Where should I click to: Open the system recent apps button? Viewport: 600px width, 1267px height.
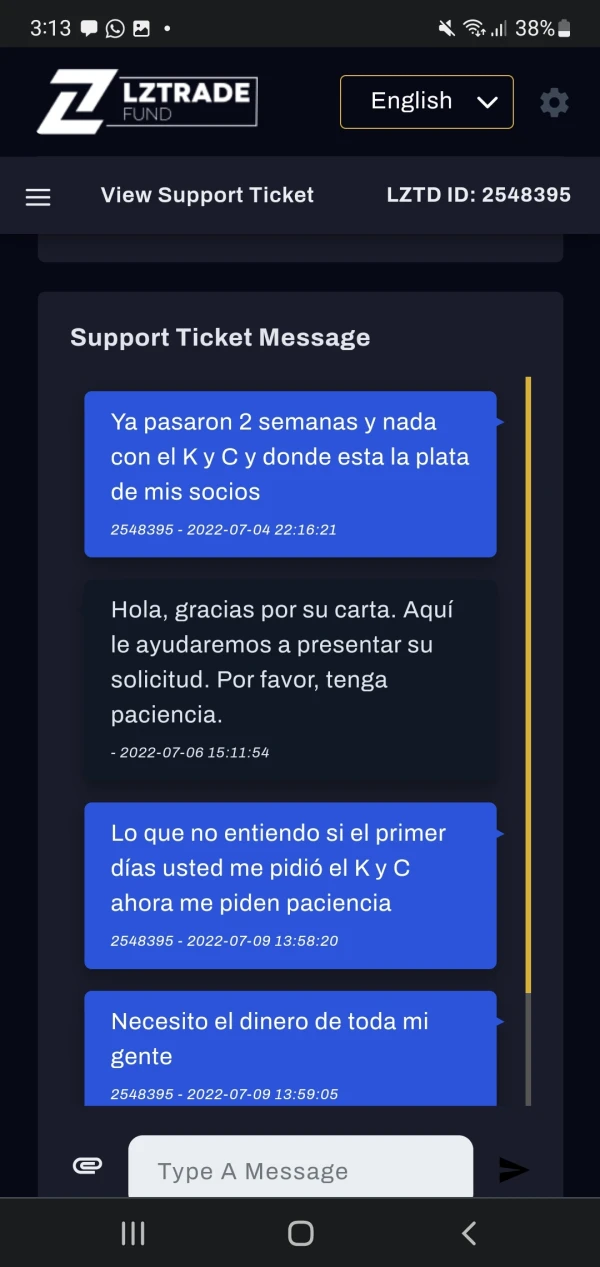[x=133, y=1233]
